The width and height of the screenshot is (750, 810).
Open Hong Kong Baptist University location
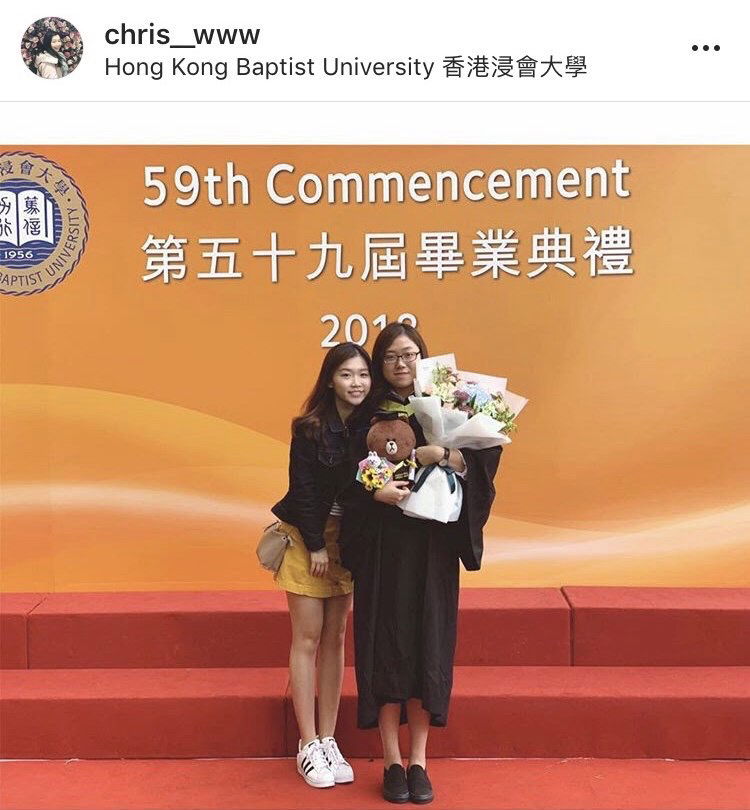[x=345, y=67]
